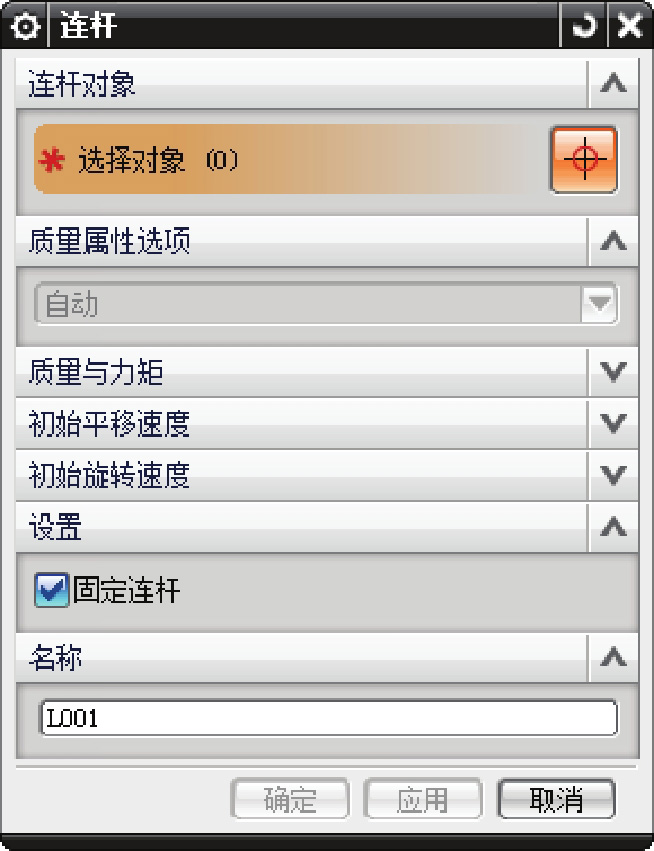The height and width of the screenshot is (851, 654).
Task: Tap the 取消 button
Action: (556, 798)
